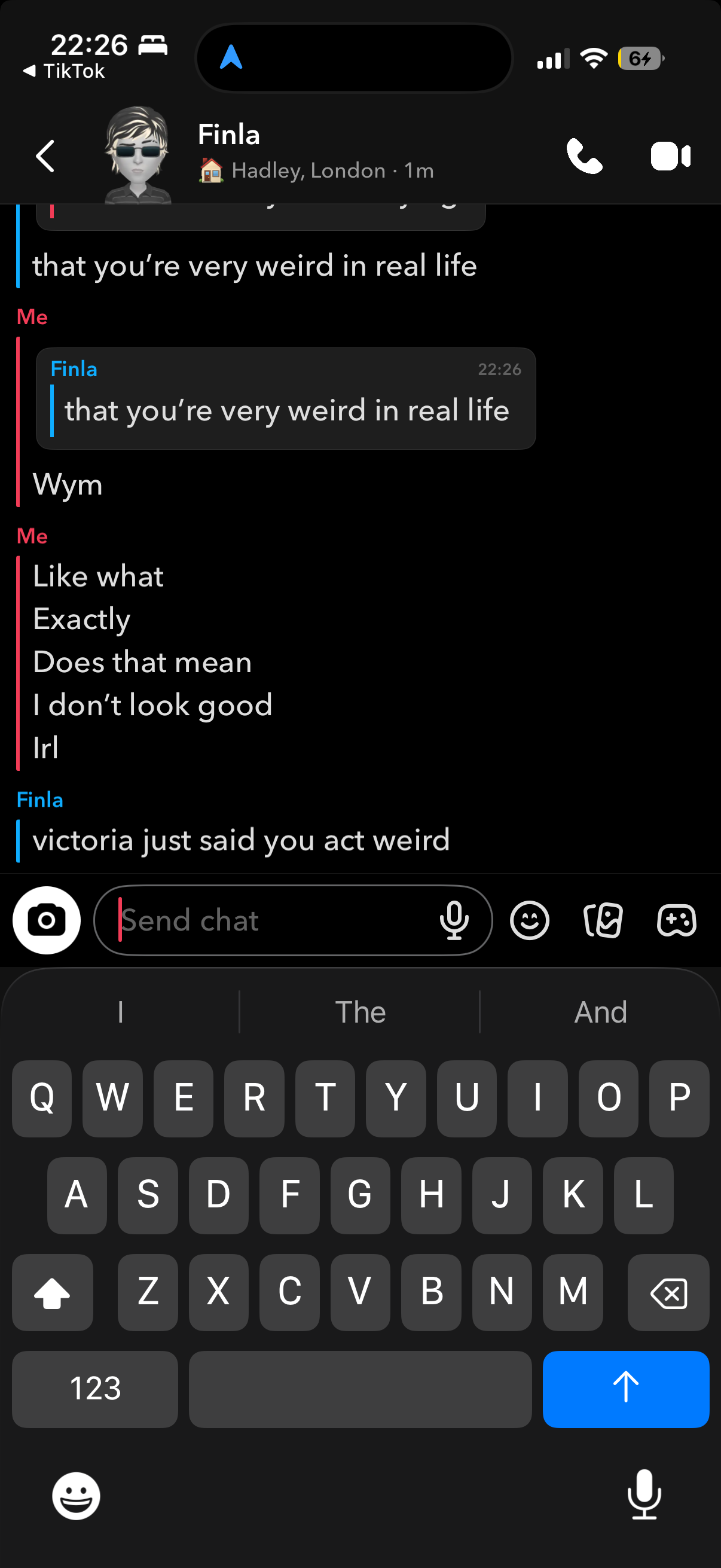The width and height of the screenshot is (721, 1568).
Task: Tap the blue send arrow key
Action: tap(625, 1389)
